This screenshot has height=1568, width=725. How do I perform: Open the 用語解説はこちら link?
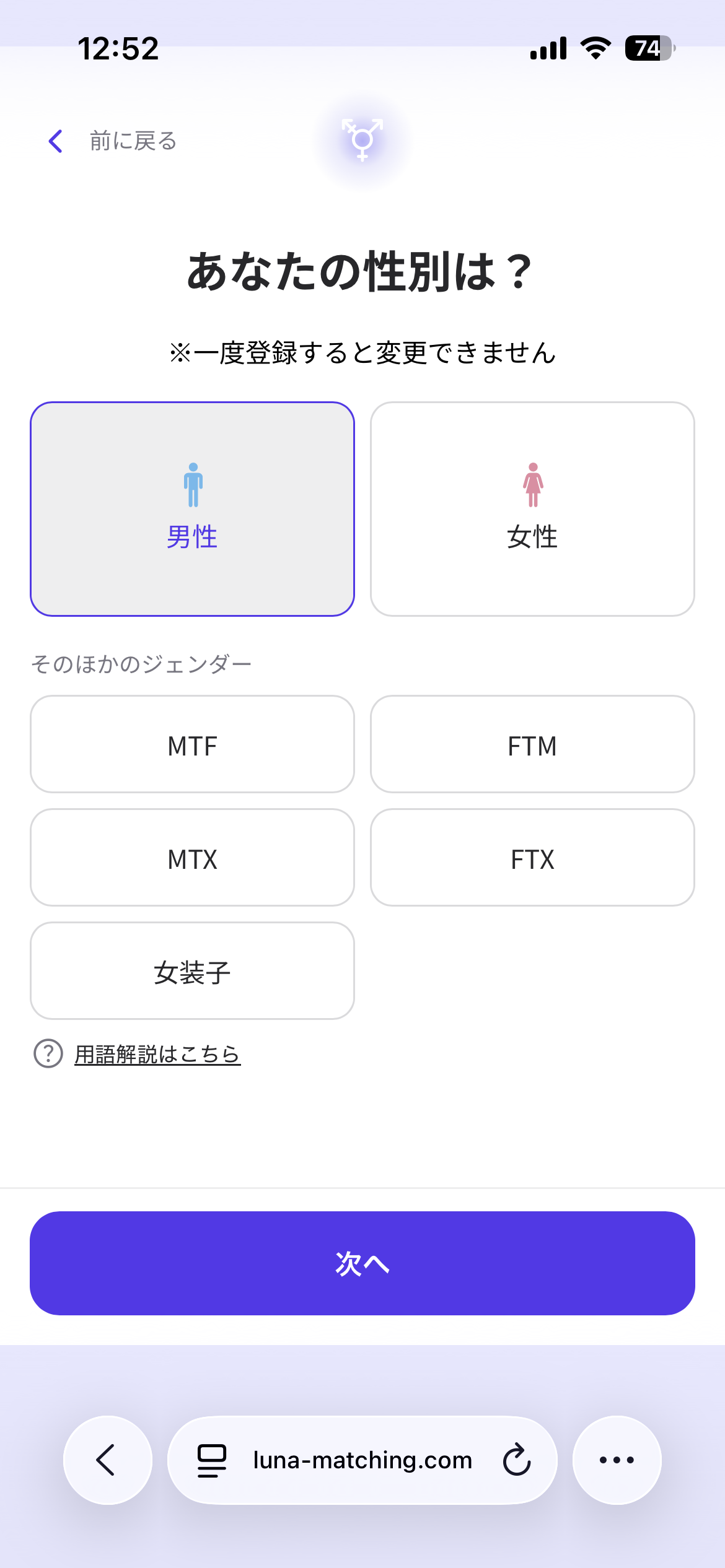coord(157,1054)
